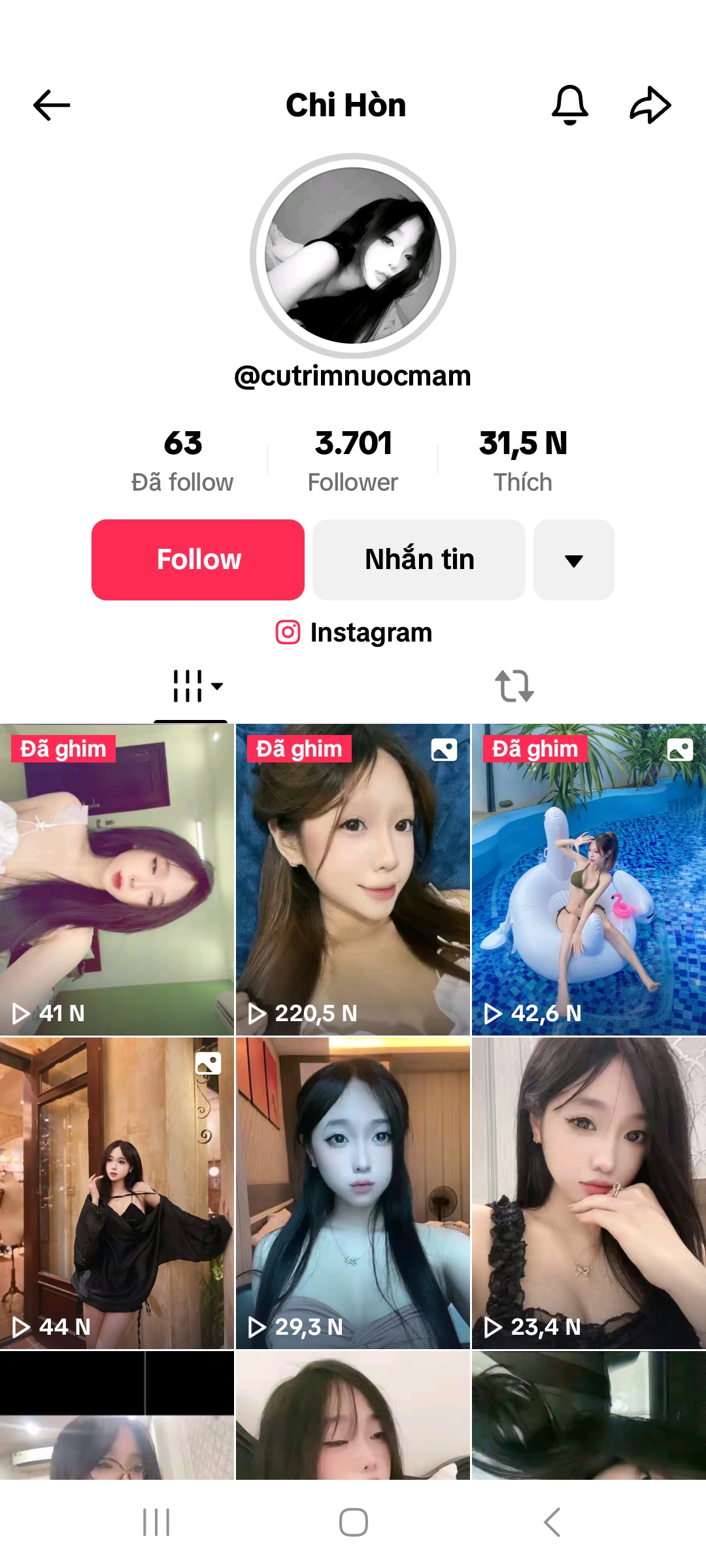Image resolution: width=706 pixels, height=1568 pixels.
Task: Switch to the videos grid tab
Action: (x=190, y=686)
